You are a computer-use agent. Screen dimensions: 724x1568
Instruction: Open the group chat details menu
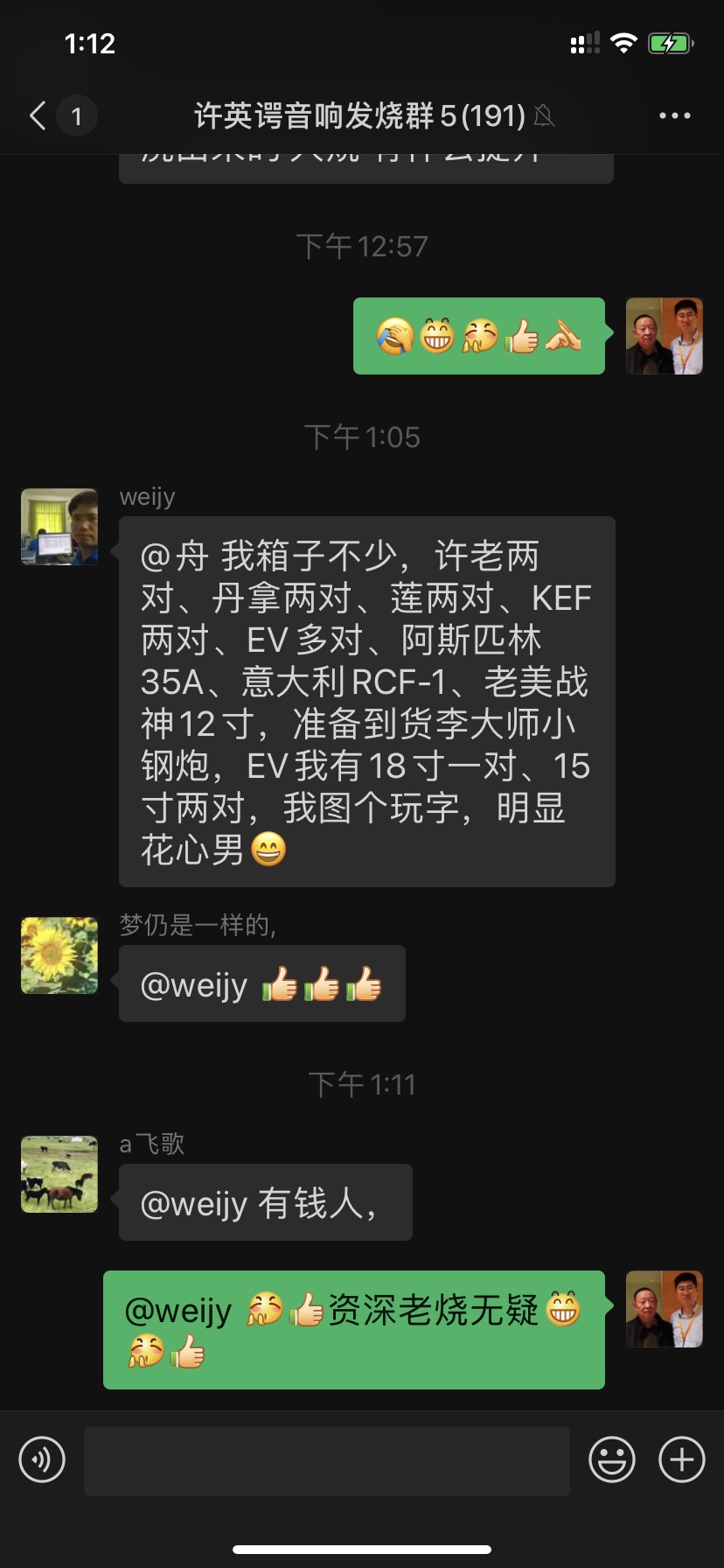click(x=674, y=115)
